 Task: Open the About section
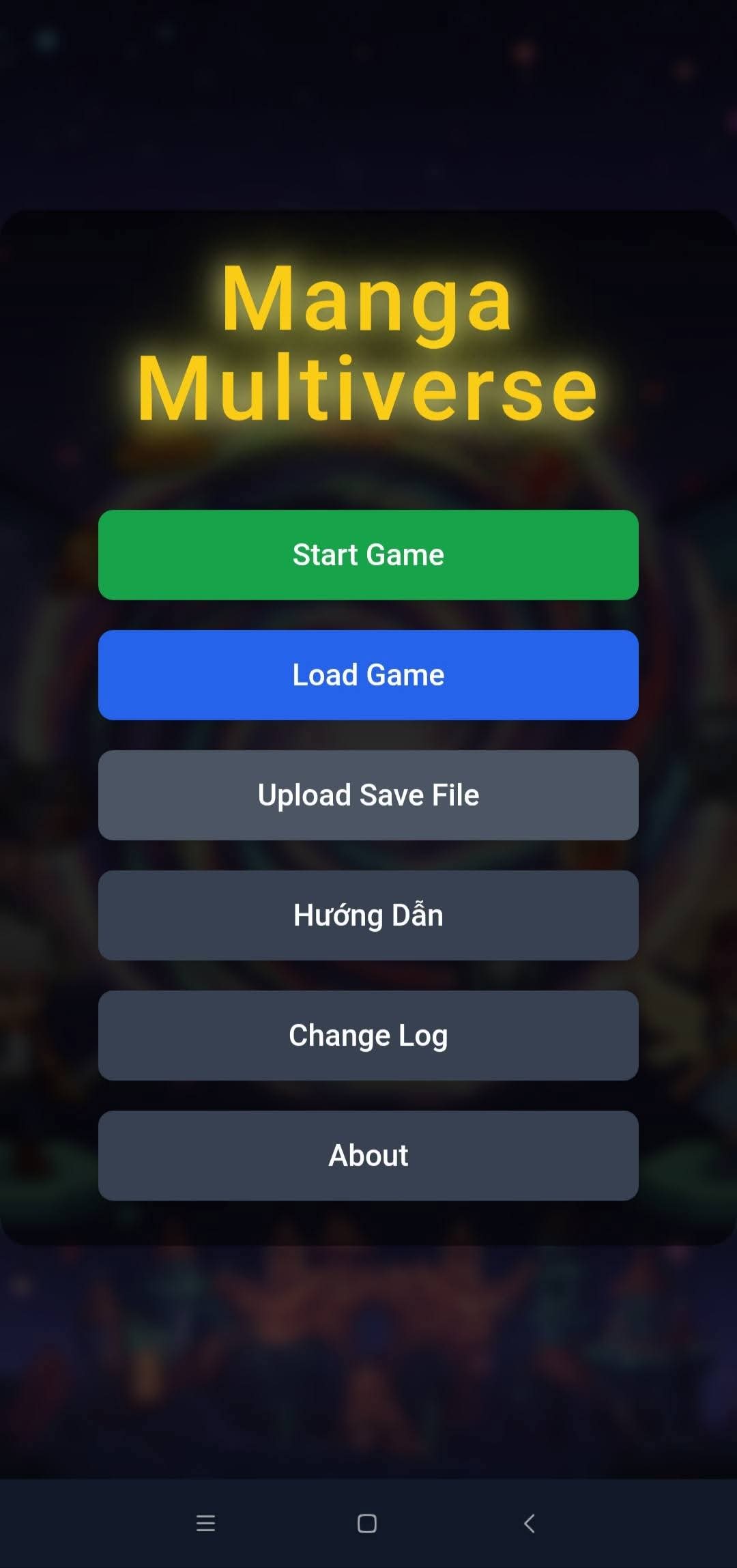pos(369,1155)
